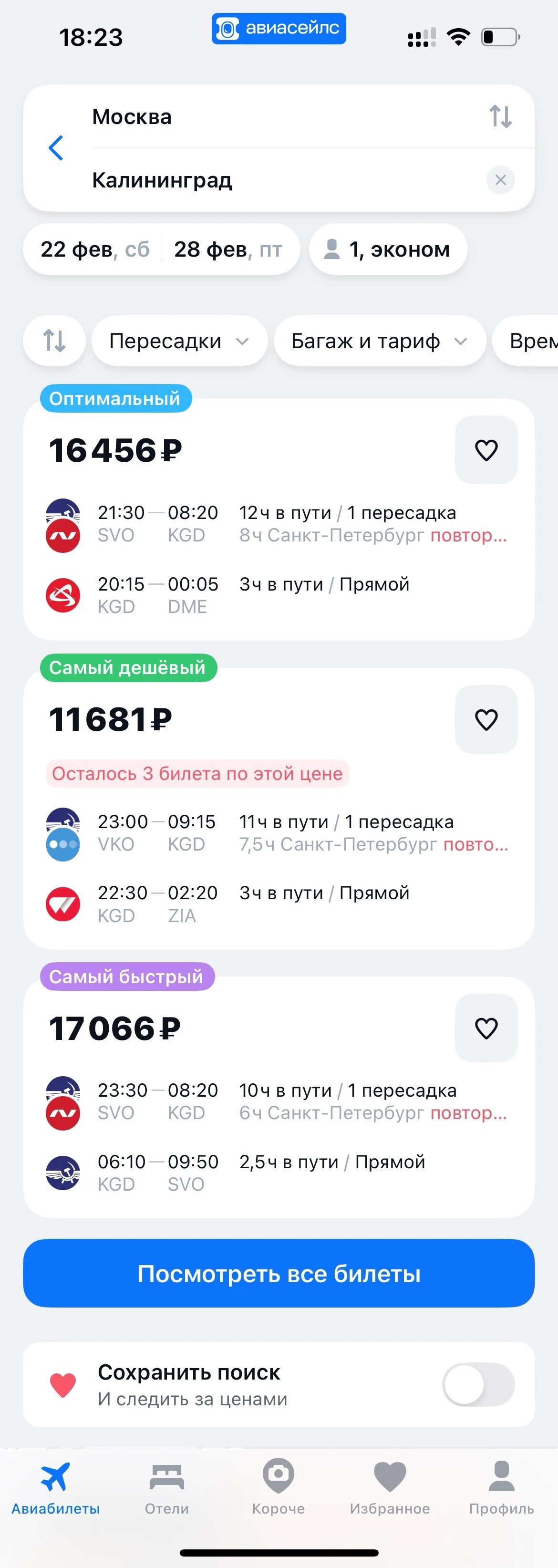Expand the Багаж и тариф filter
558x1568 pixels.
[379, 341]
